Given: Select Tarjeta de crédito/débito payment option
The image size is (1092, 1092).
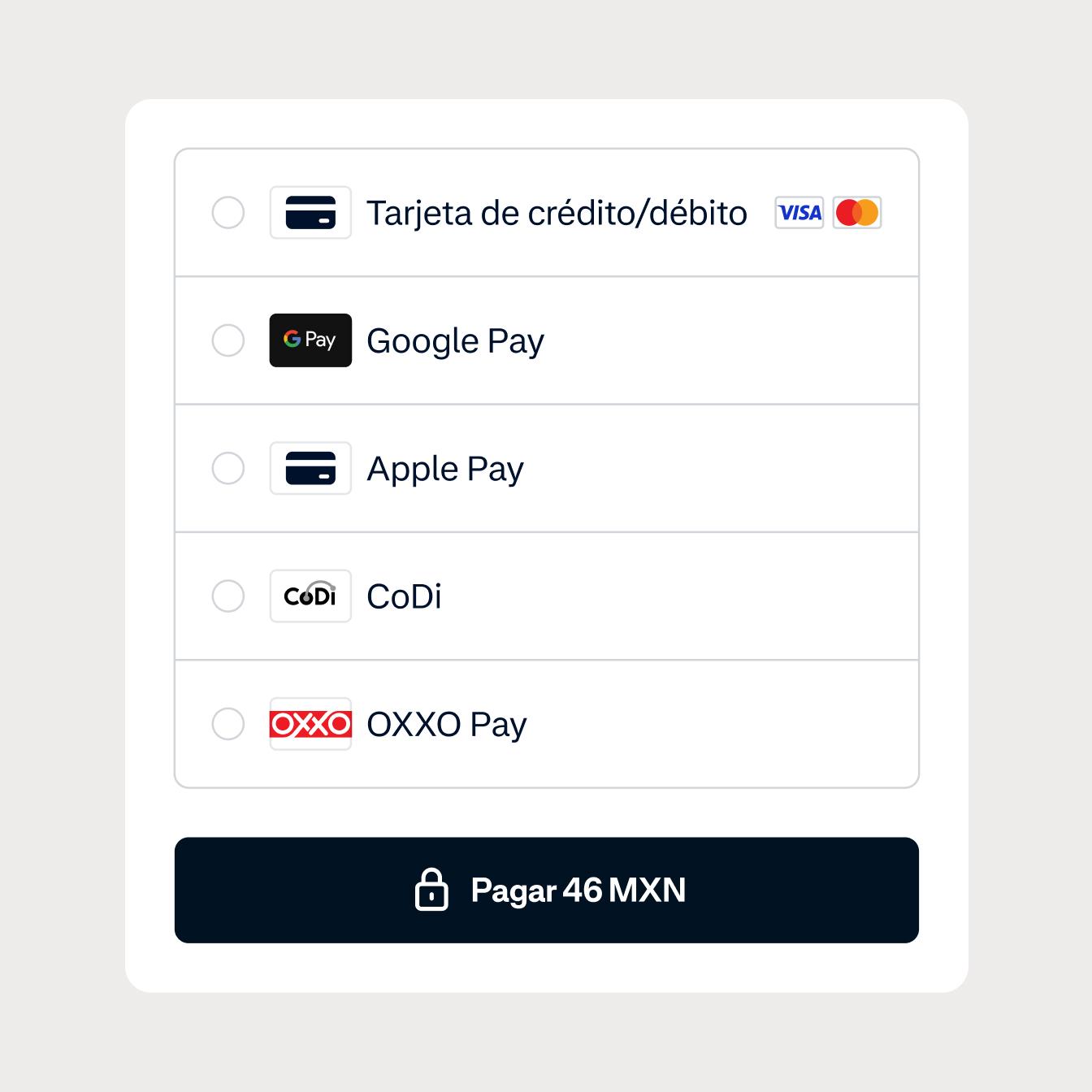Looking at the screenshot, I should pyautogui.click(x=228, y=213).
